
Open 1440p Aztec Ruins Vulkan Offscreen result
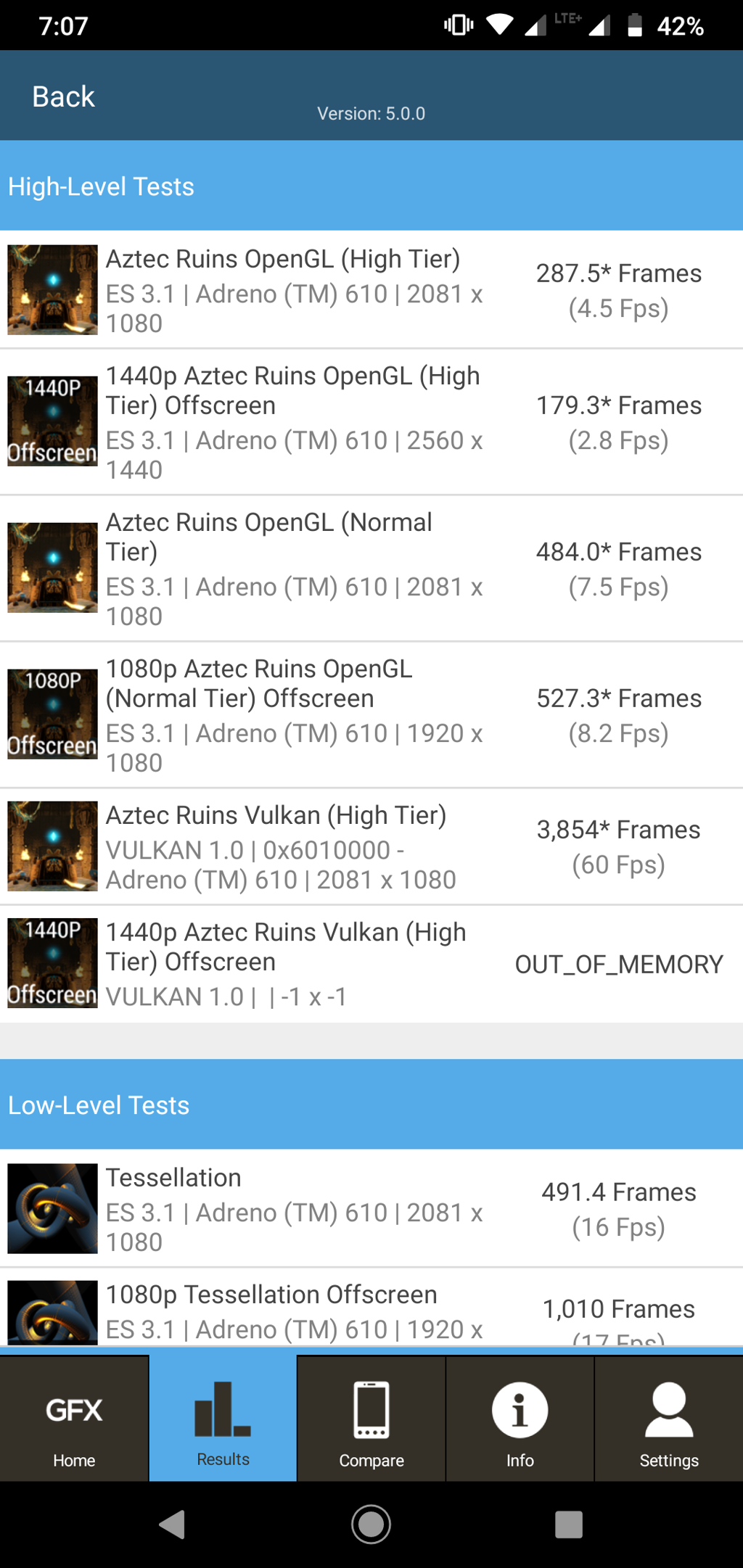370,964
